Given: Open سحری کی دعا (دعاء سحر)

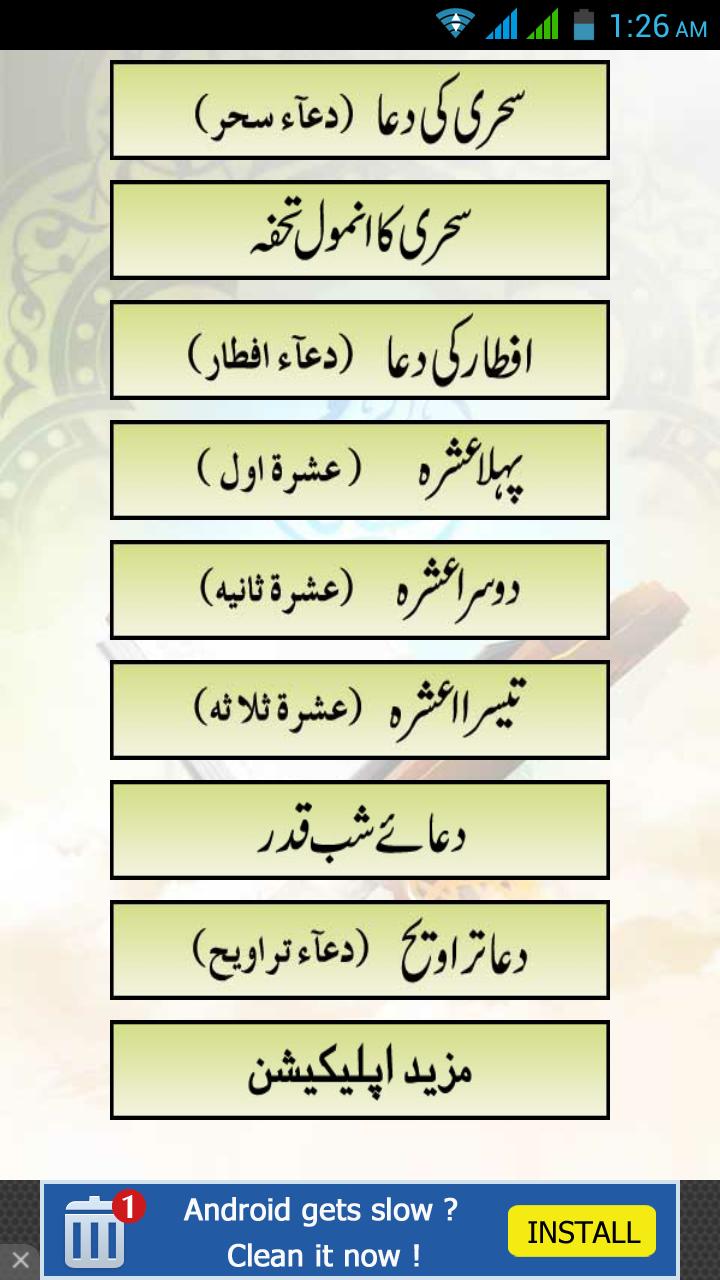Looking at the screenshot, I should 360,110.
